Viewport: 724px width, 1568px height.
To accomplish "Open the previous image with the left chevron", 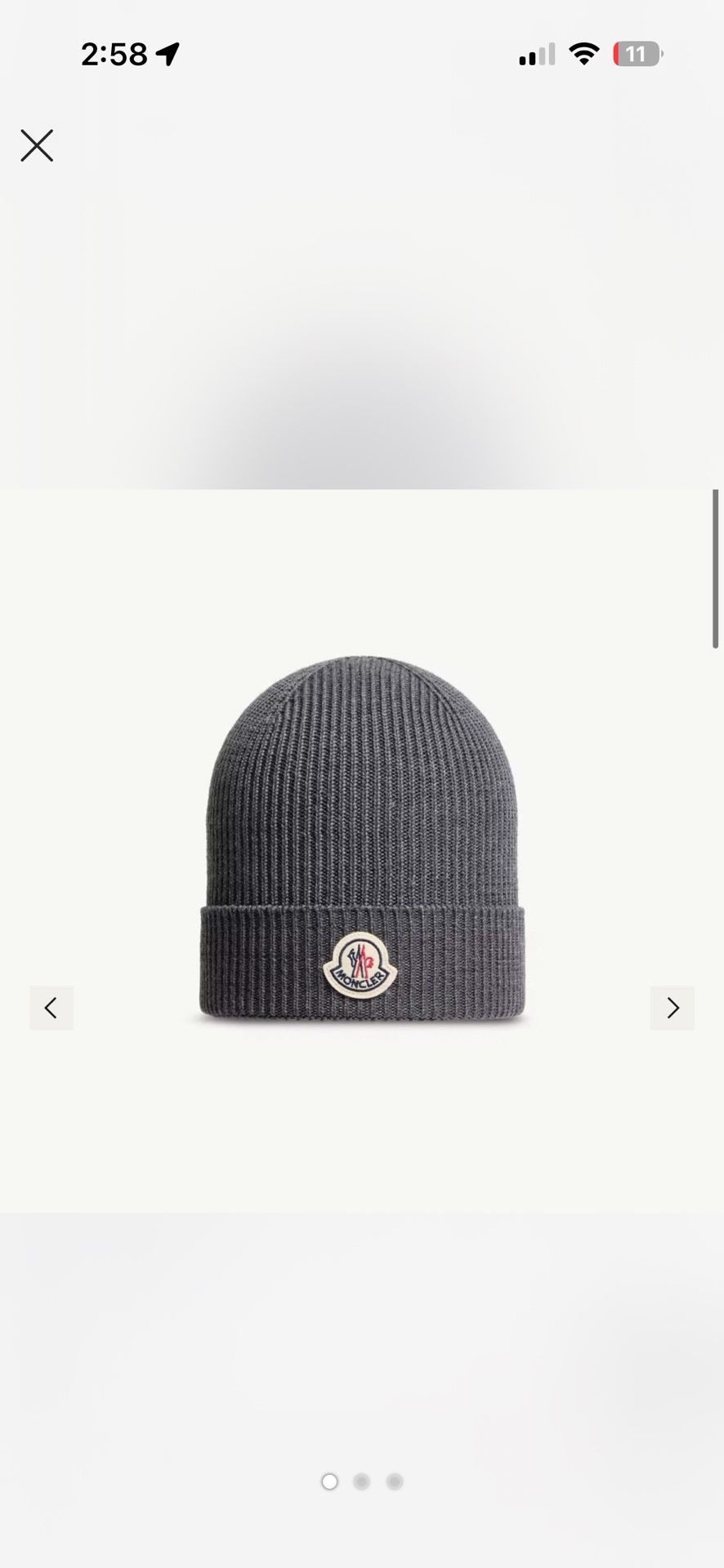I will click(51, 1007).
